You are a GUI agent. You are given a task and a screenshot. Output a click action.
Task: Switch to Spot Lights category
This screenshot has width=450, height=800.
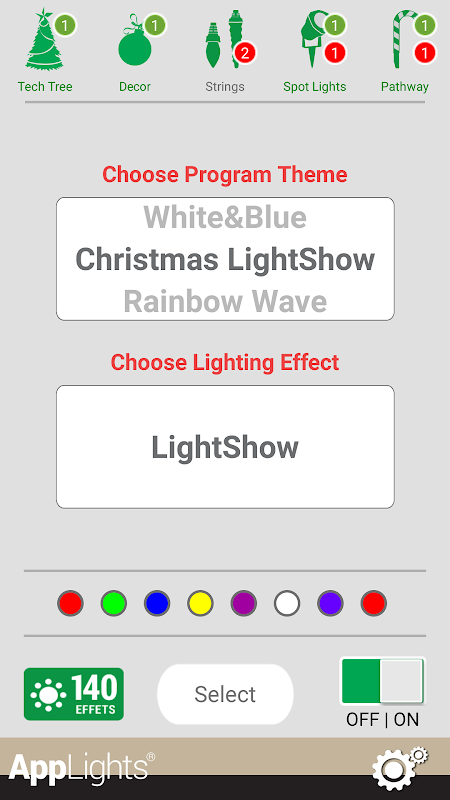pos(315,50)
